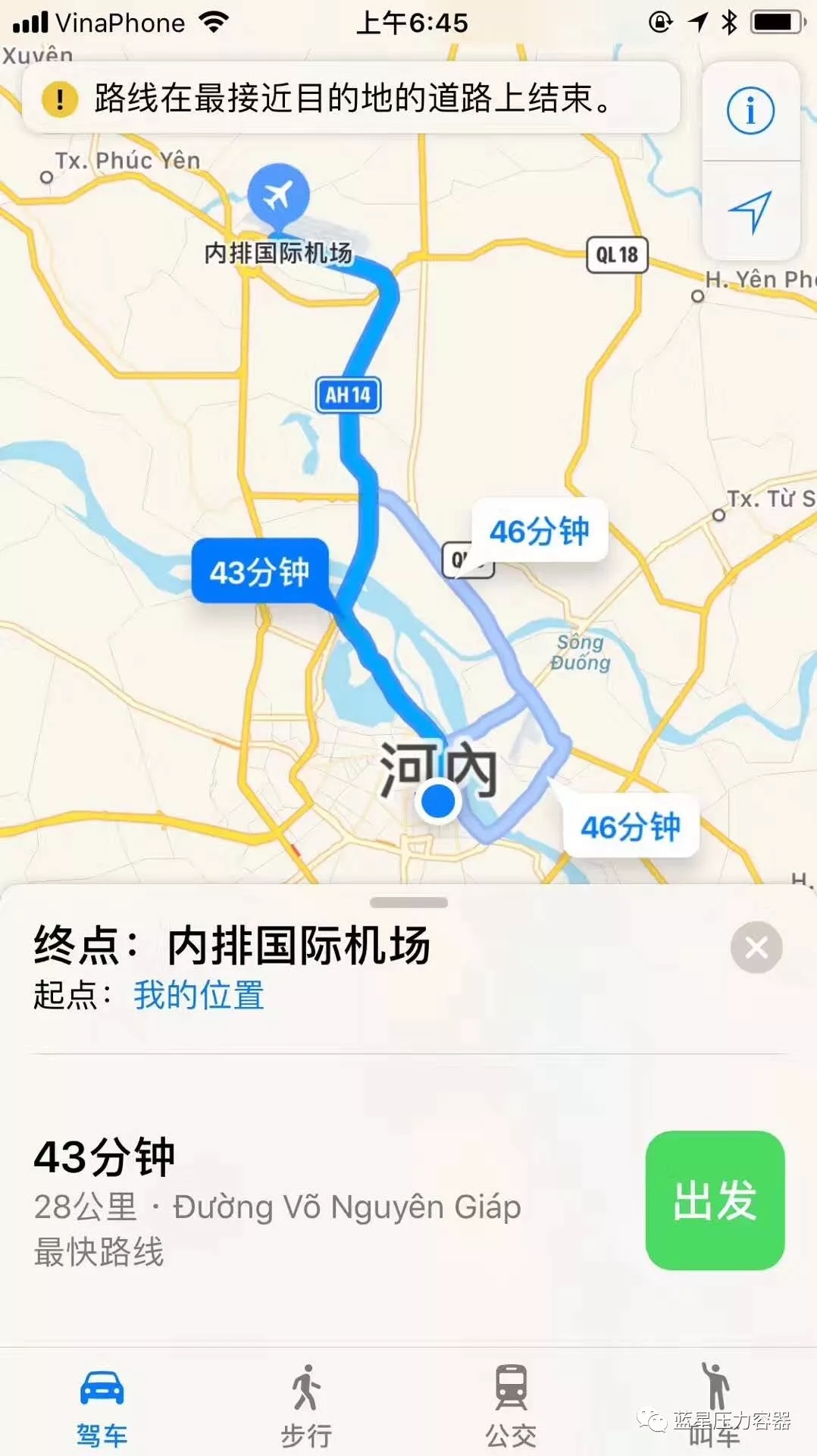817x1456 pixels.
Task: Select the 43分钟 route label on map
Action: 260,572
